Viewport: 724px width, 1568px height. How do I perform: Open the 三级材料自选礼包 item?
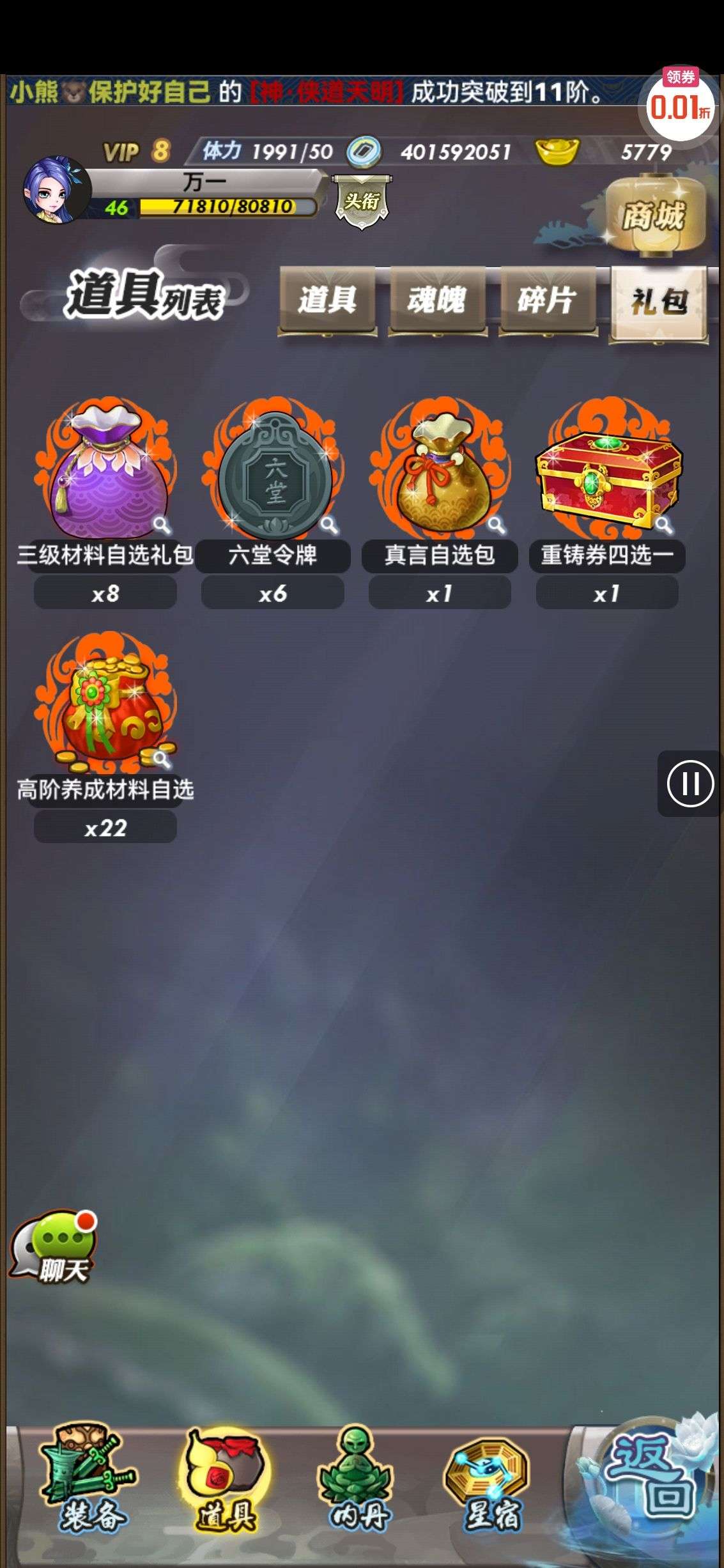click(105, 470)
